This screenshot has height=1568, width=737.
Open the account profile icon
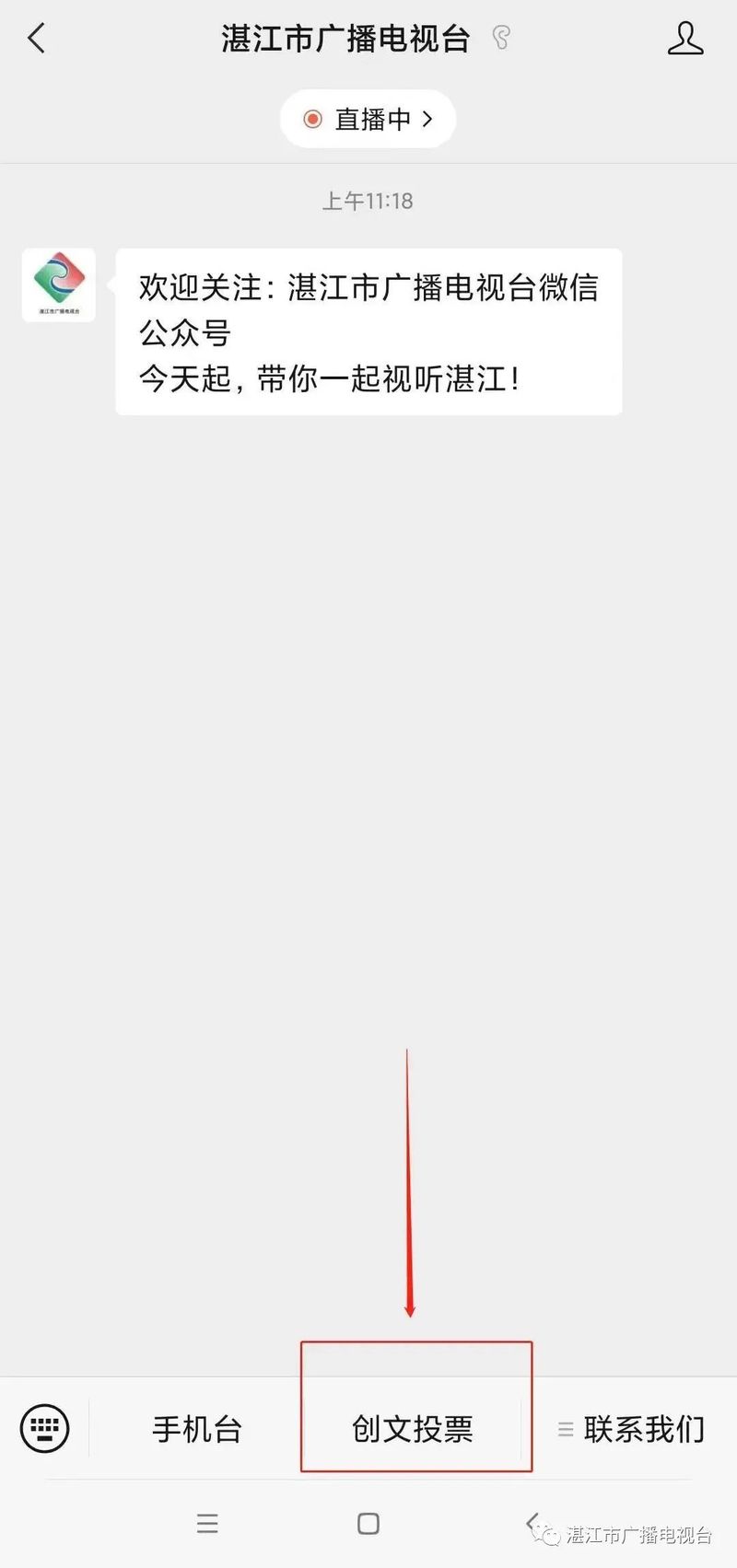tap(684, 39)
